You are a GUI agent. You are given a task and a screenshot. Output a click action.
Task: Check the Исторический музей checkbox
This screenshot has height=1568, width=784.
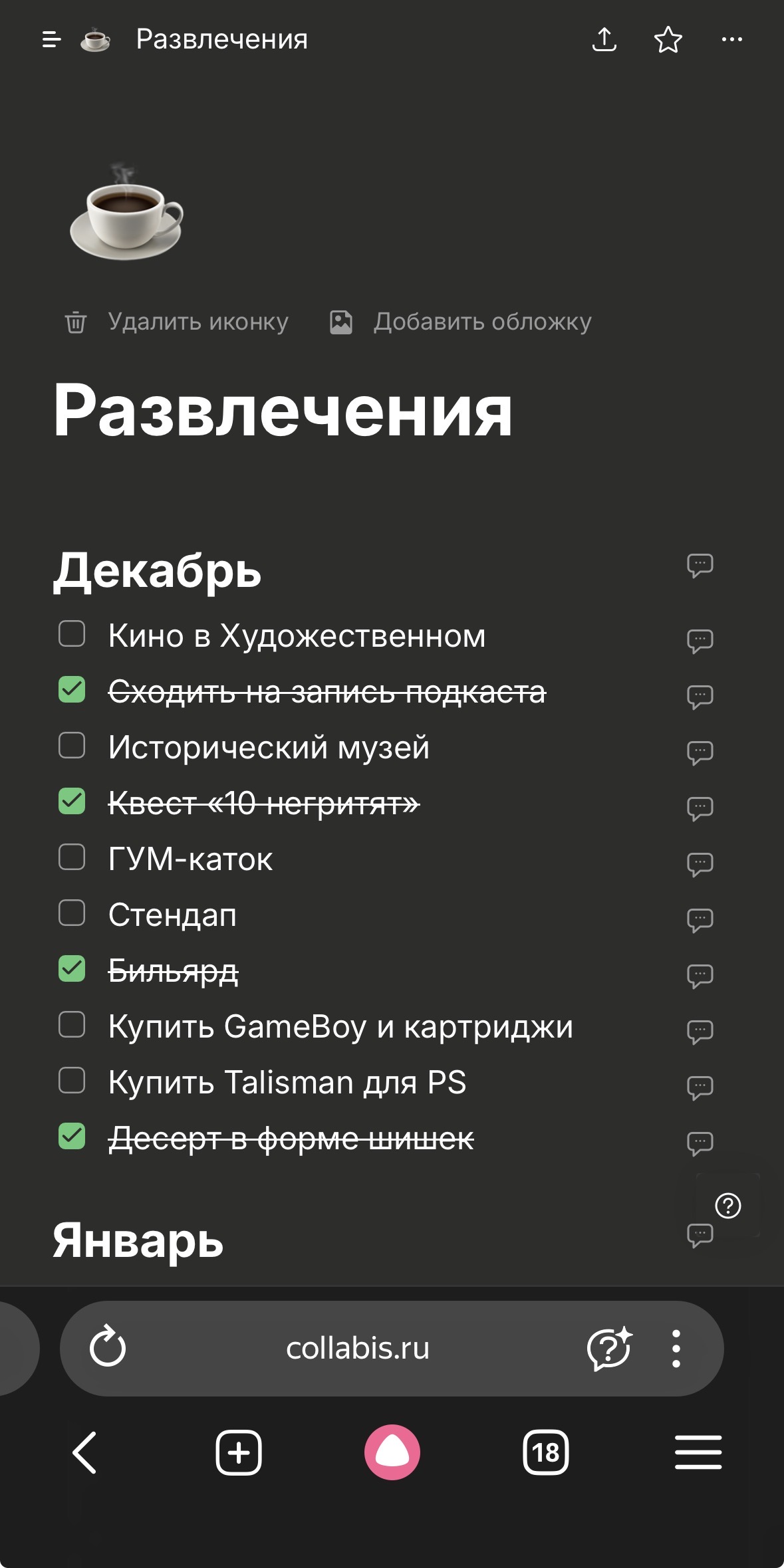(x=72, y=746)
